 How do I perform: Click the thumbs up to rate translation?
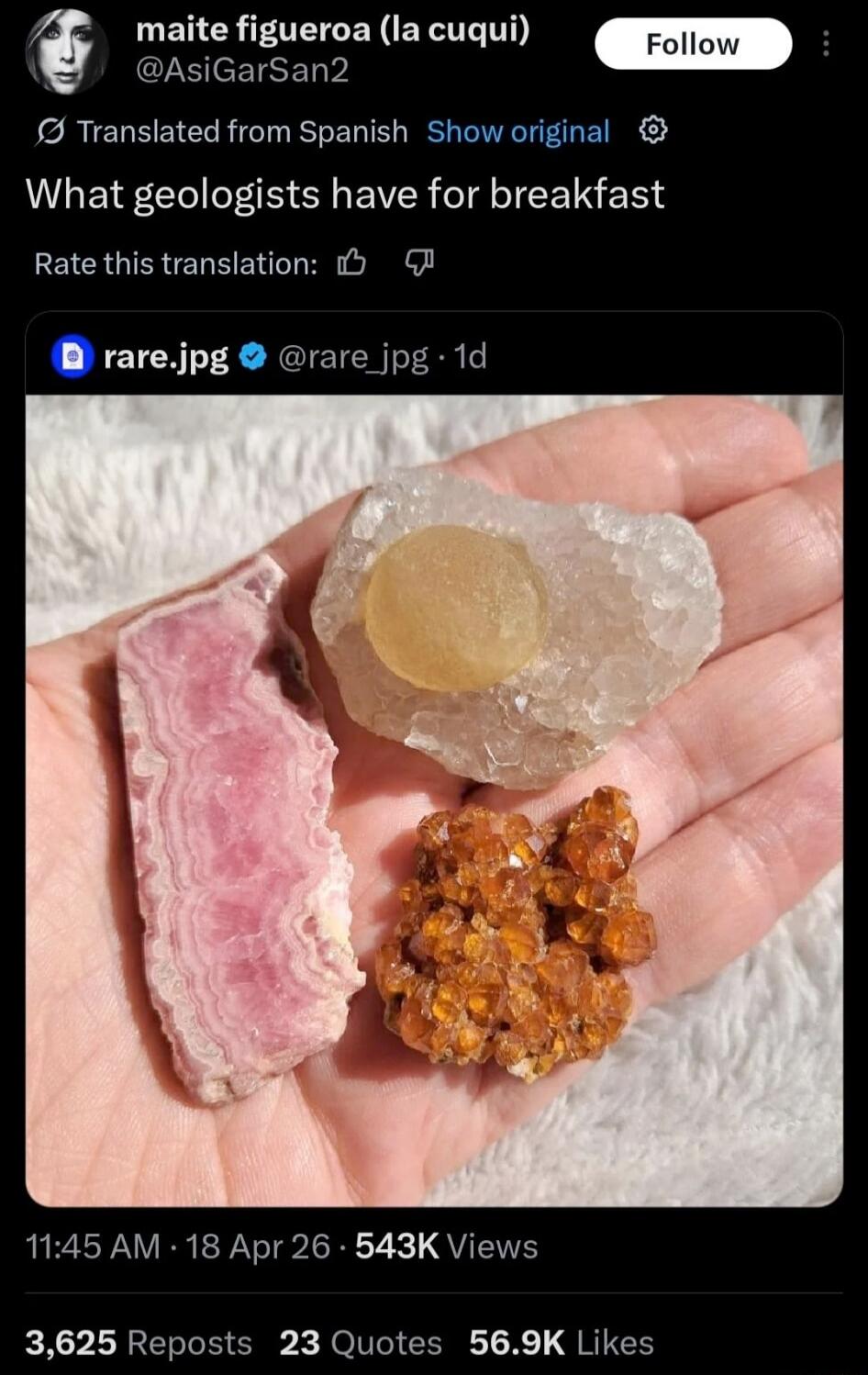coord(350,263)
